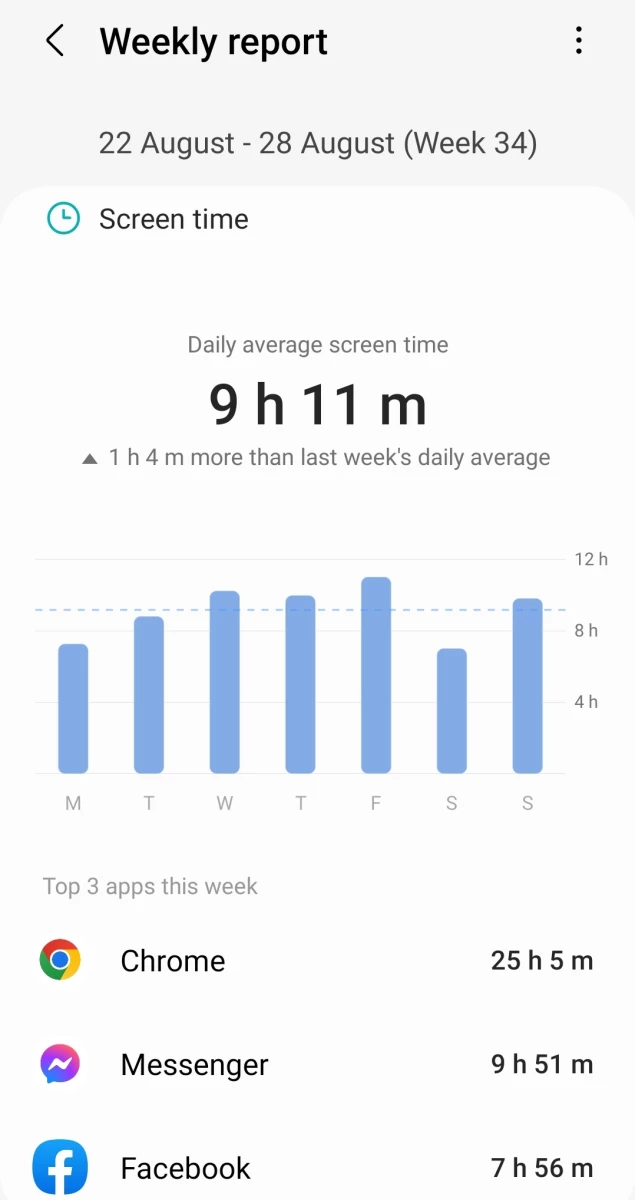This screenshot has width=635, height=1200.
Task: Open Messenger usage details
Action: point(317,1064)
